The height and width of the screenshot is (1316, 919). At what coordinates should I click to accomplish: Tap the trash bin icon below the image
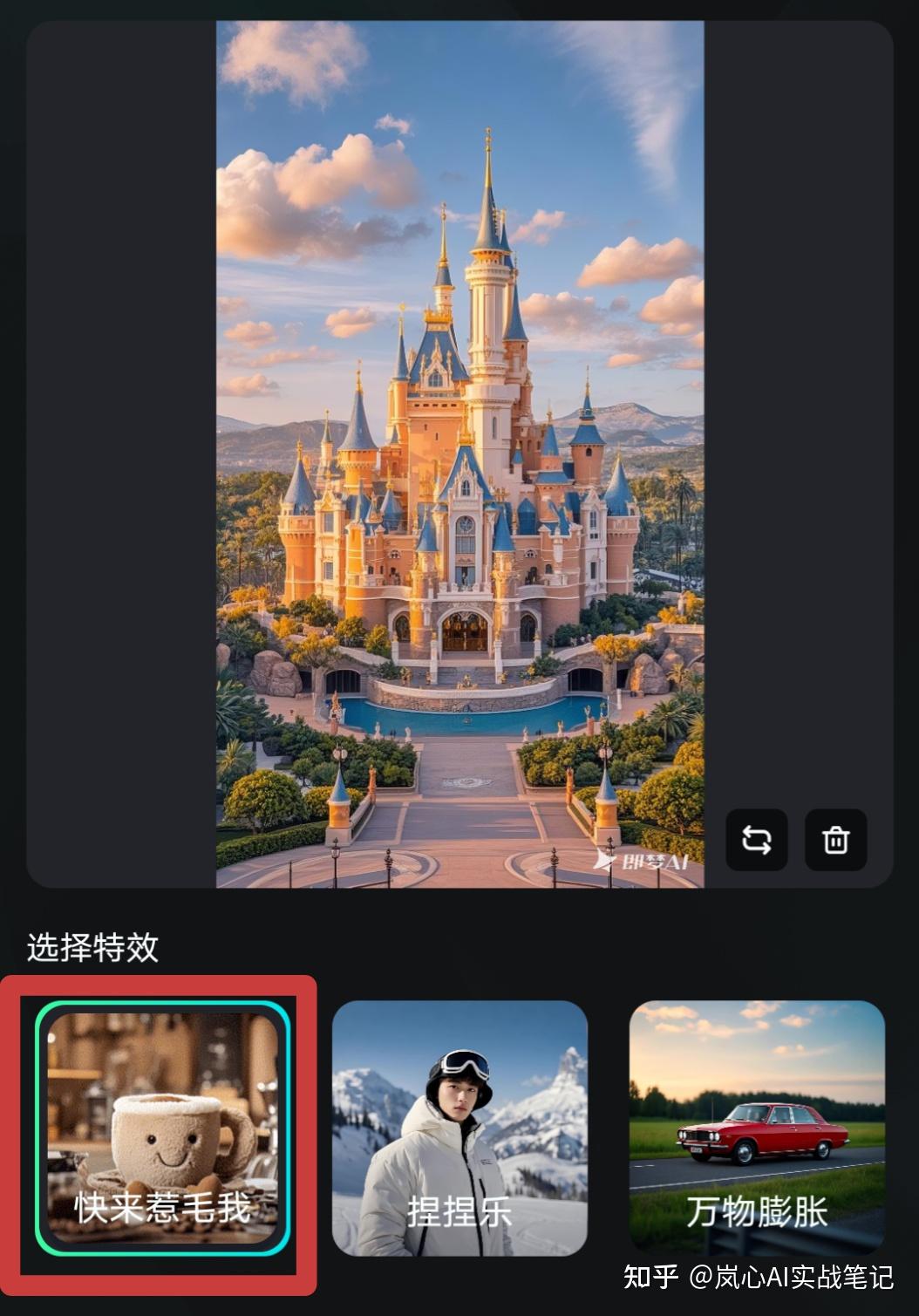[x=835, y=840]
